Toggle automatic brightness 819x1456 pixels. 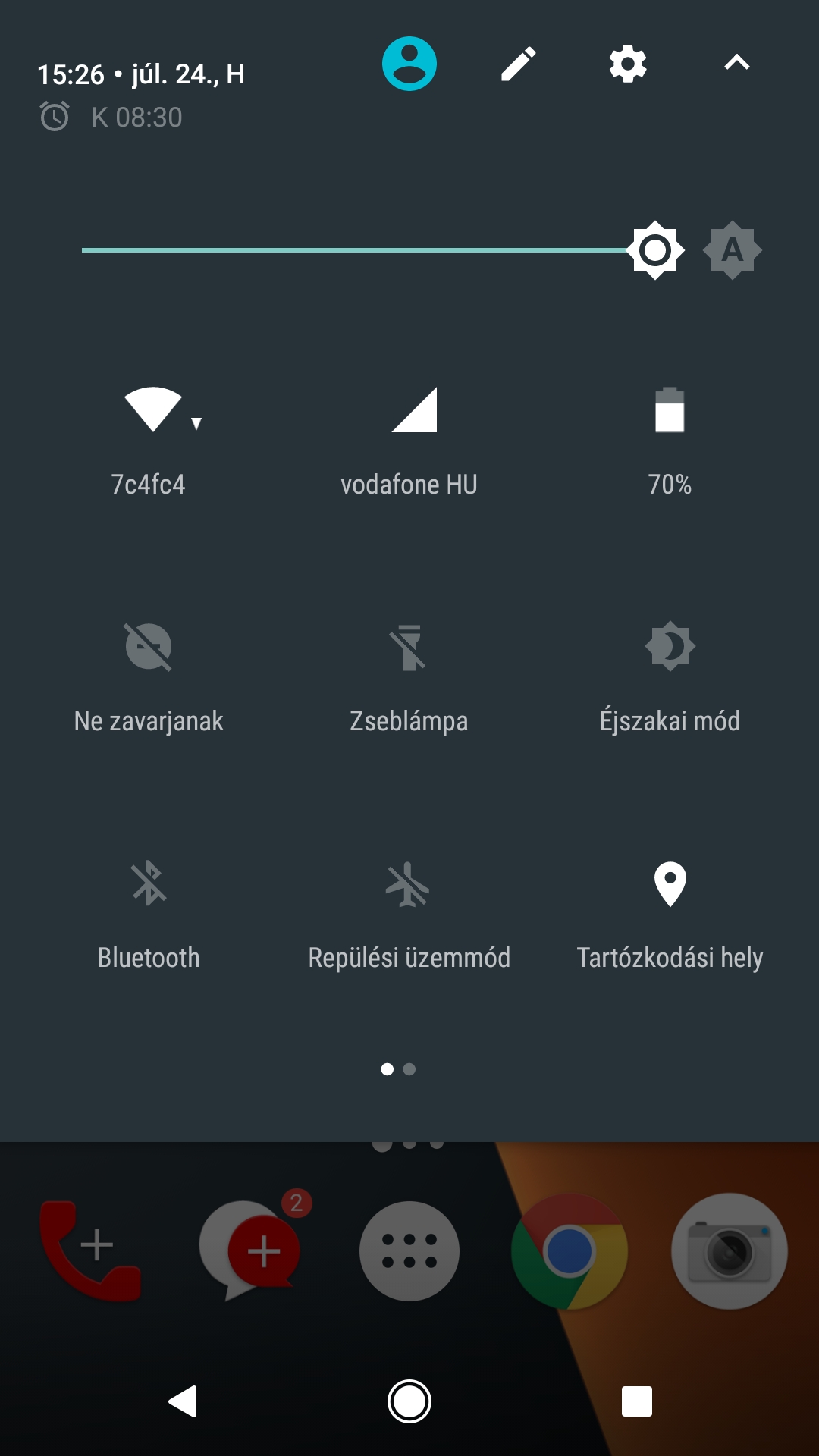click(733, 249)
